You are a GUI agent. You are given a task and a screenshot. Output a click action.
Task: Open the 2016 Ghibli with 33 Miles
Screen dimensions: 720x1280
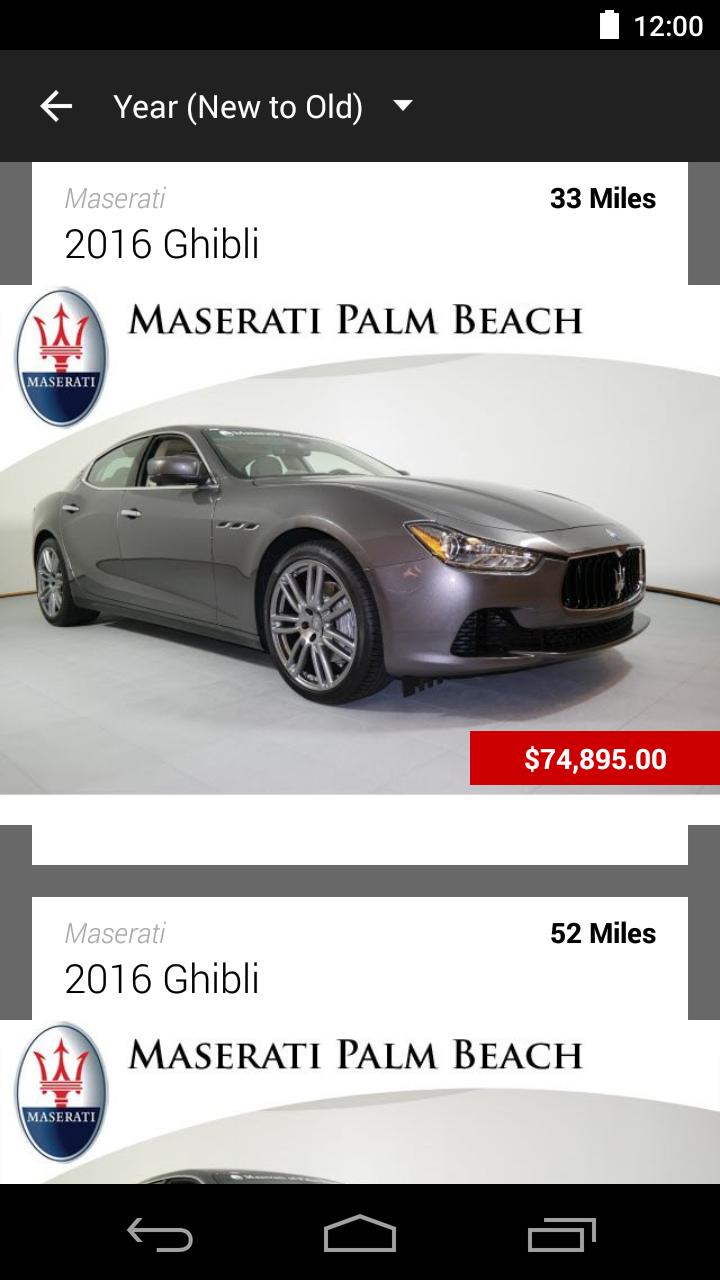point(360,540)
